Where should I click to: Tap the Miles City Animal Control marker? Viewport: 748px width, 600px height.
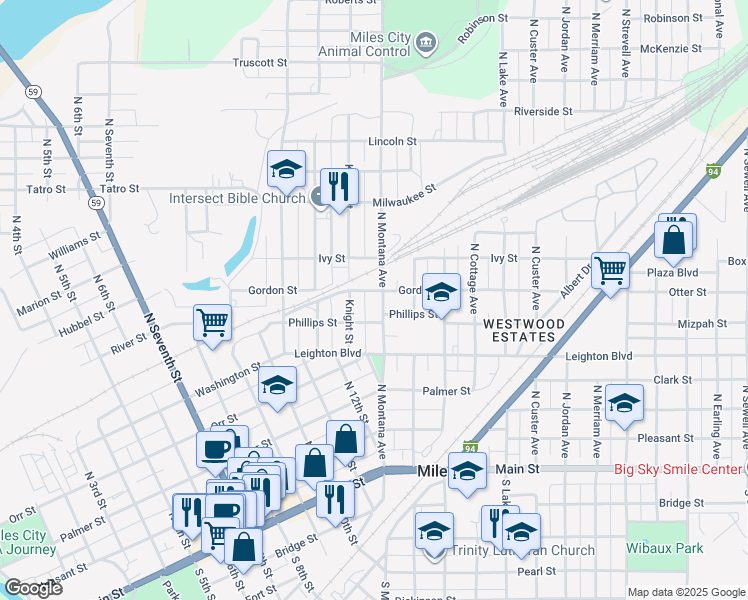pyautogui.click(x=426, y=44)
